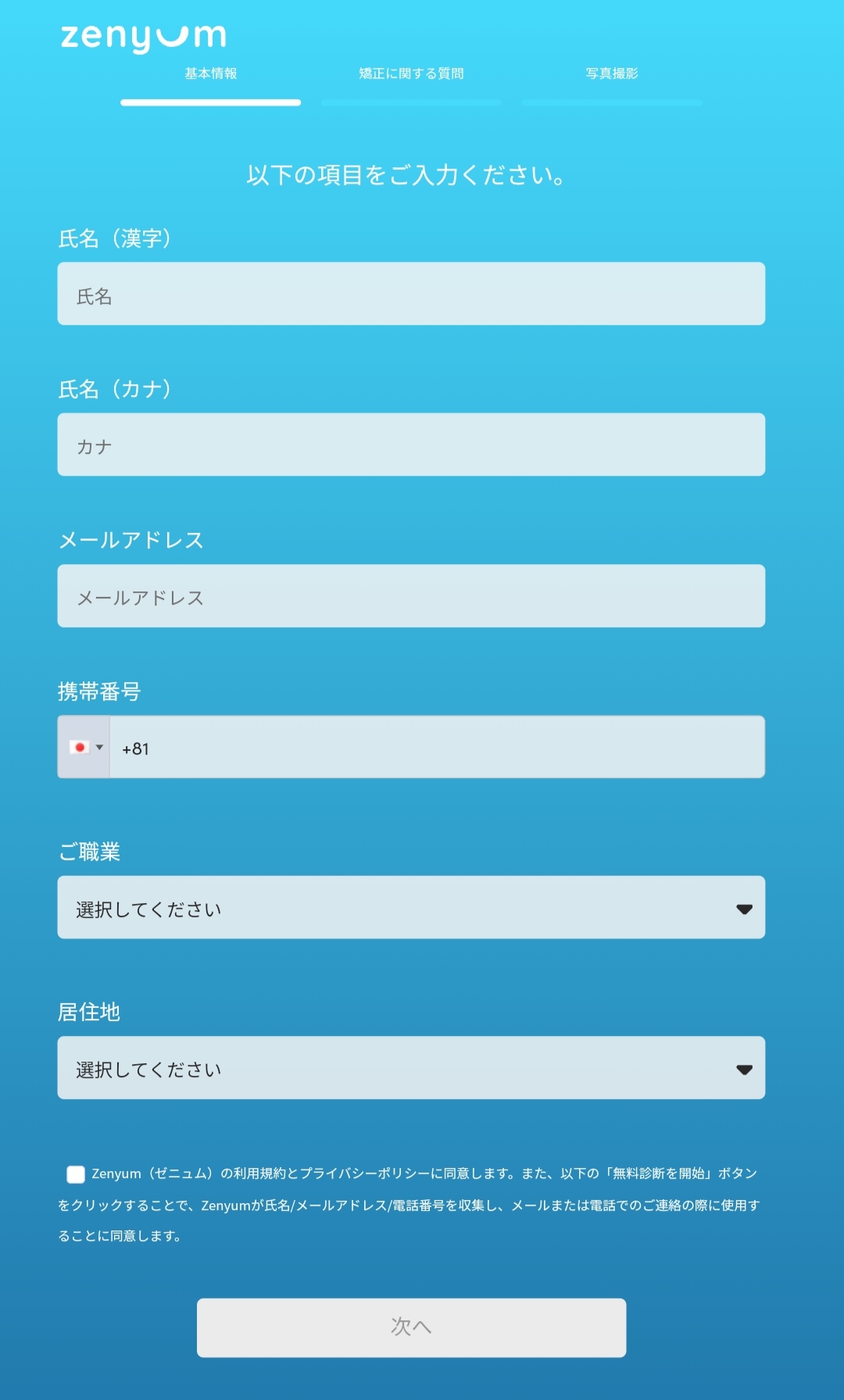Select the メールアドレス input field
The height and width of the screenshot is (1400, 844).
pyautogui.click(x=411, y=596)
